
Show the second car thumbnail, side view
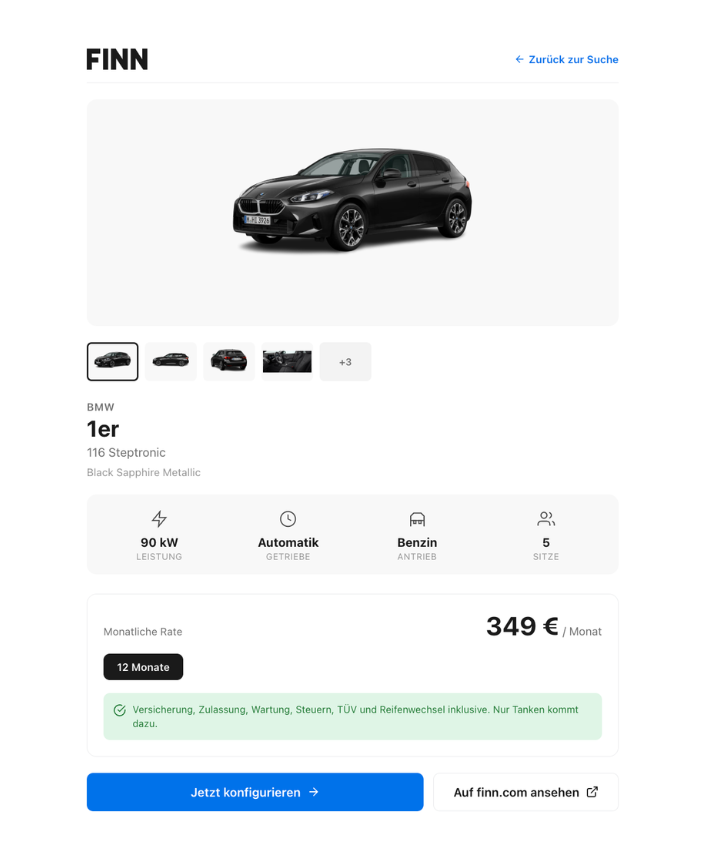[171, 361]
